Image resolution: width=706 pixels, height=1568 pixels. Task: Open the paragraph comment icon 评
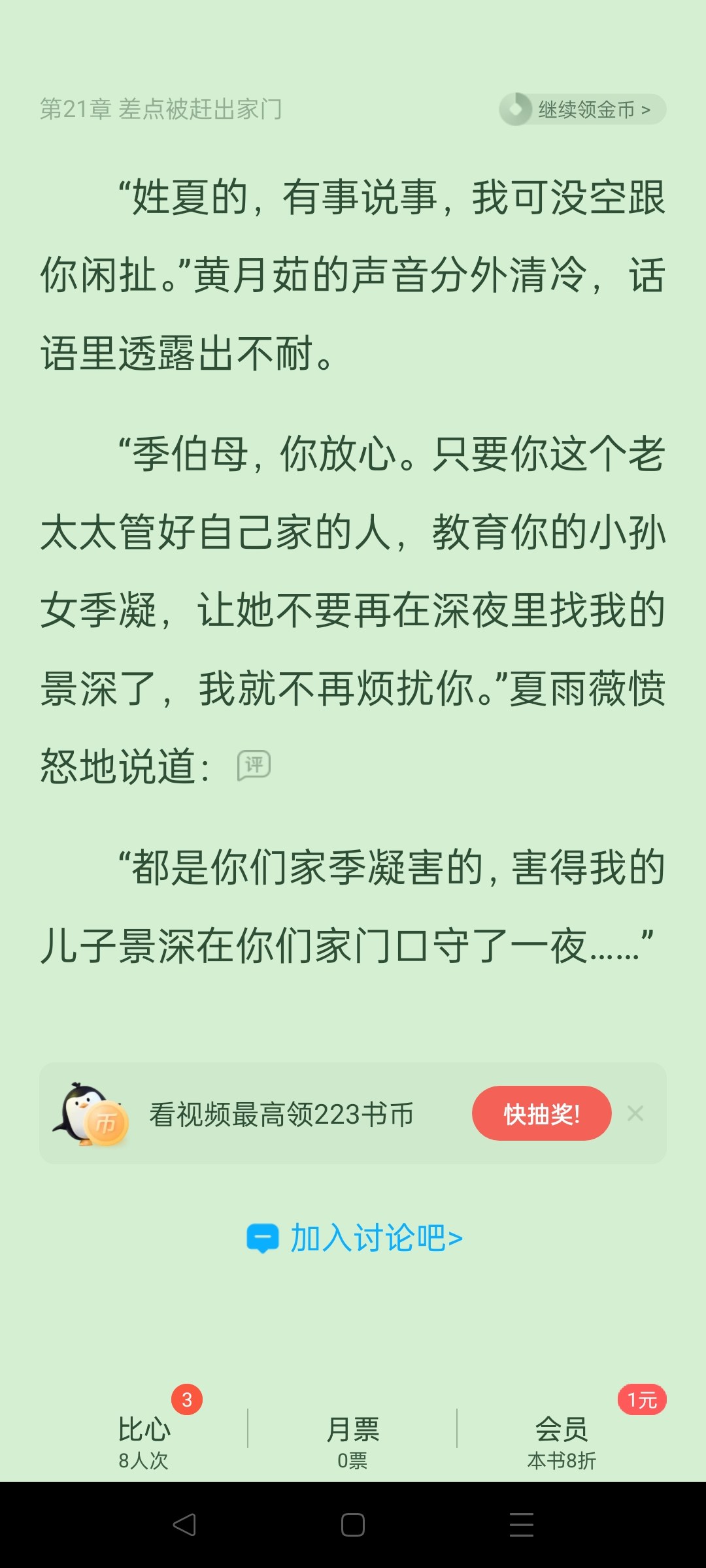pyautogui.click(x=254, y=765)
